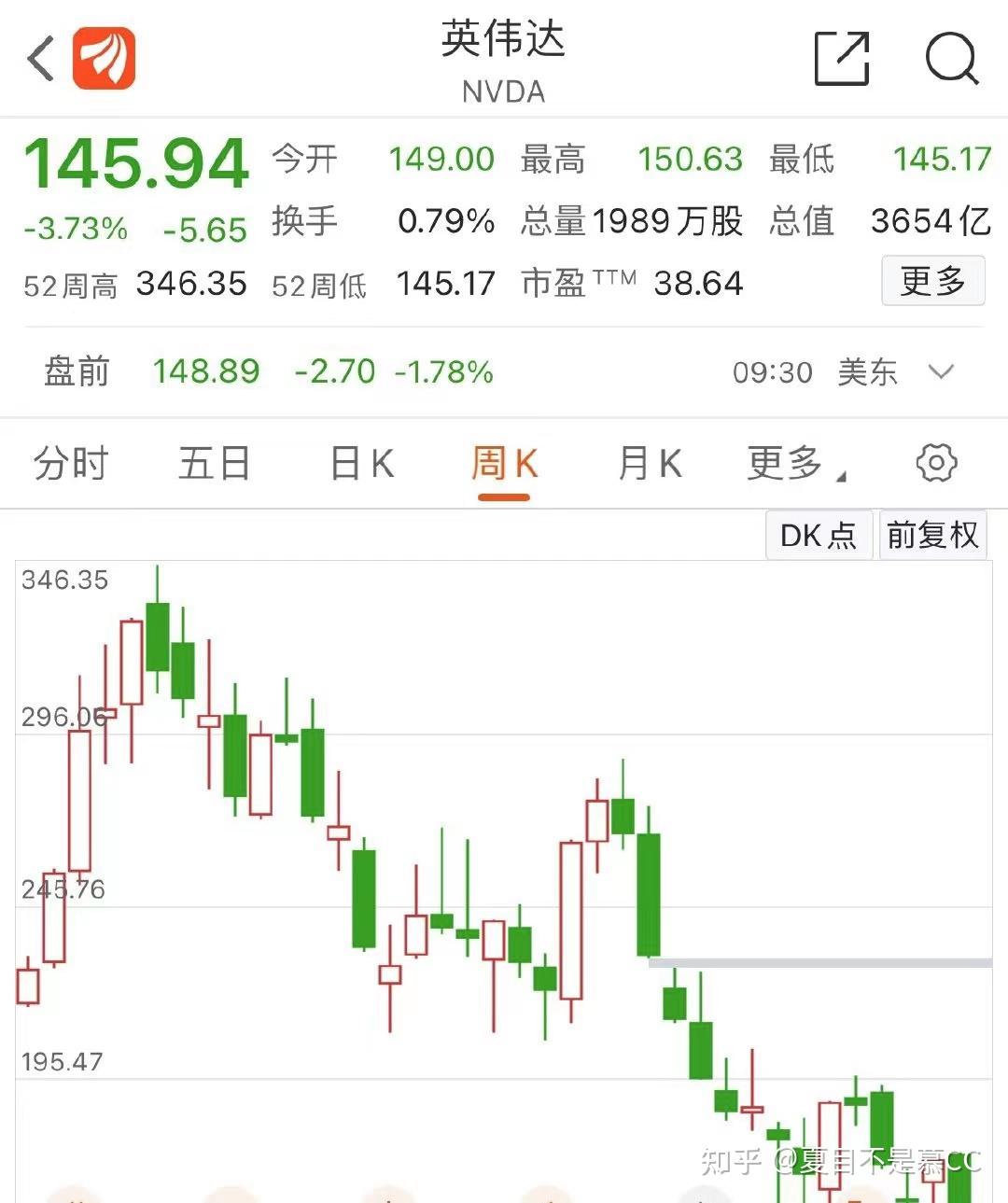The height and width of the screenshot is (1203, 1008).
Task: Toggle the DK点 indicator on the chart
Action: pyautogui.click(x=818, y=535)
